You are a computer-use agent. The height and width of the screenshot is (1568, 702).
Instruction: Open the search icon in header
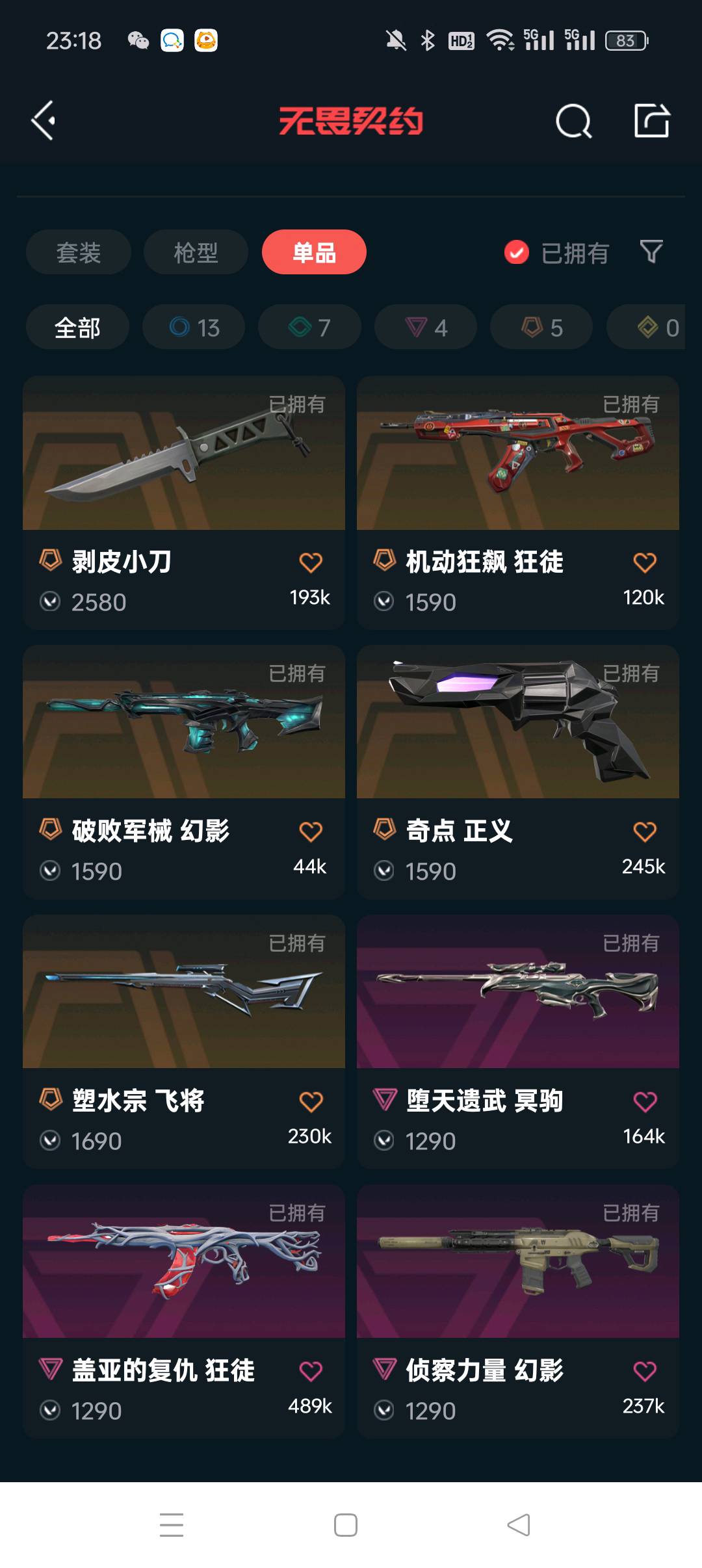(x=573, y=121)
